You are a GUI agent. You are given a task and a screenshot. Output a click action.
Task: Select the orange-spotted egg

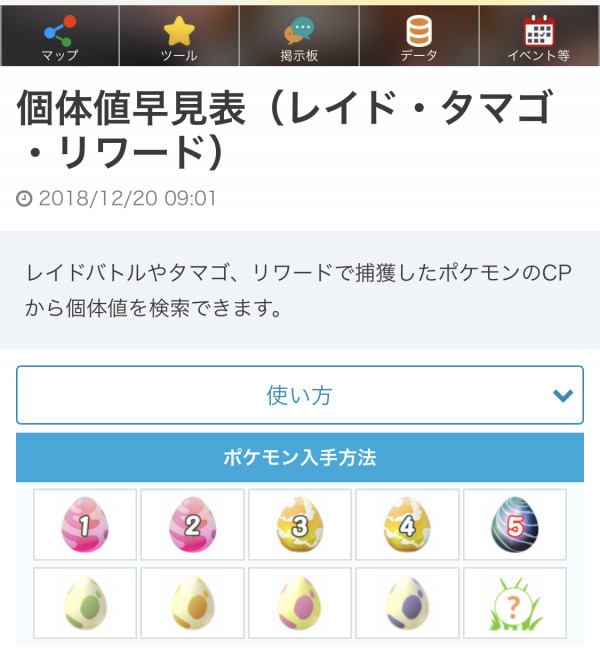(x=192, y=605)
